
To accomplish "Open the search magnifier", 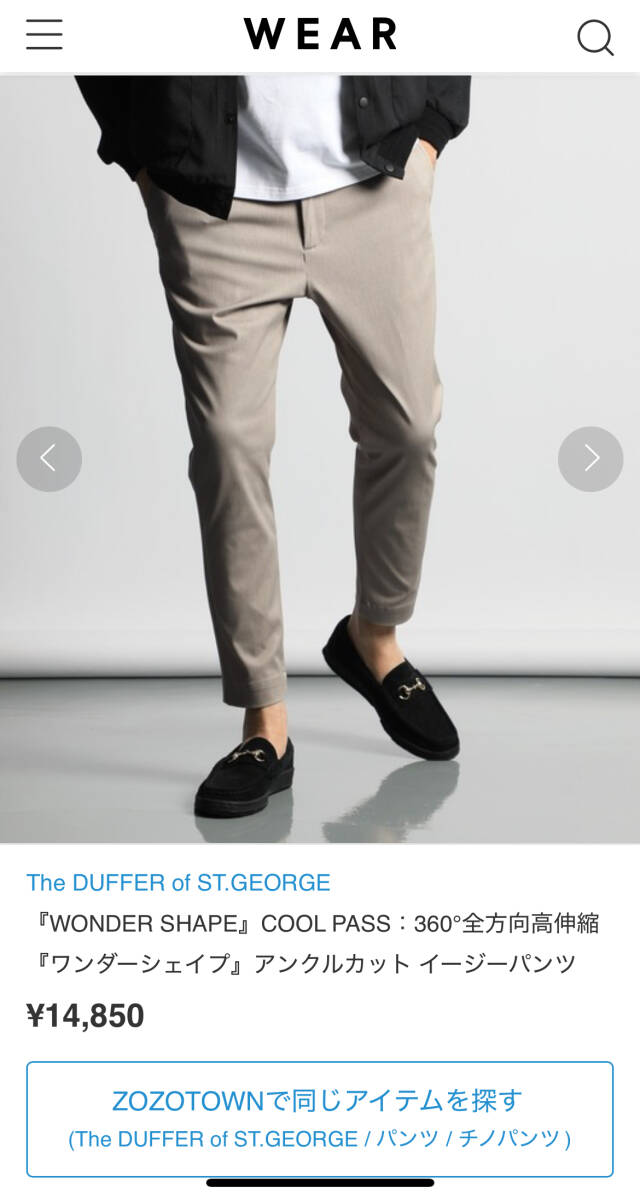I will (595, 38).
